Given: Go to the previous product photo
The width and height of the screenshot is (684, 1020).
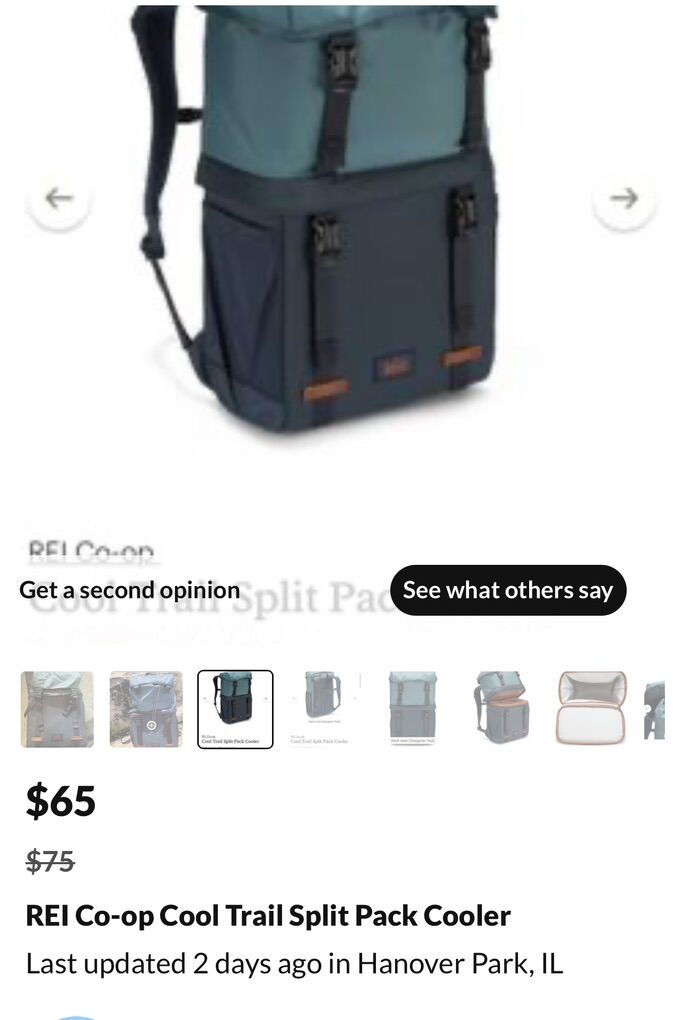Looking at the screenshot, I should 59,198.
